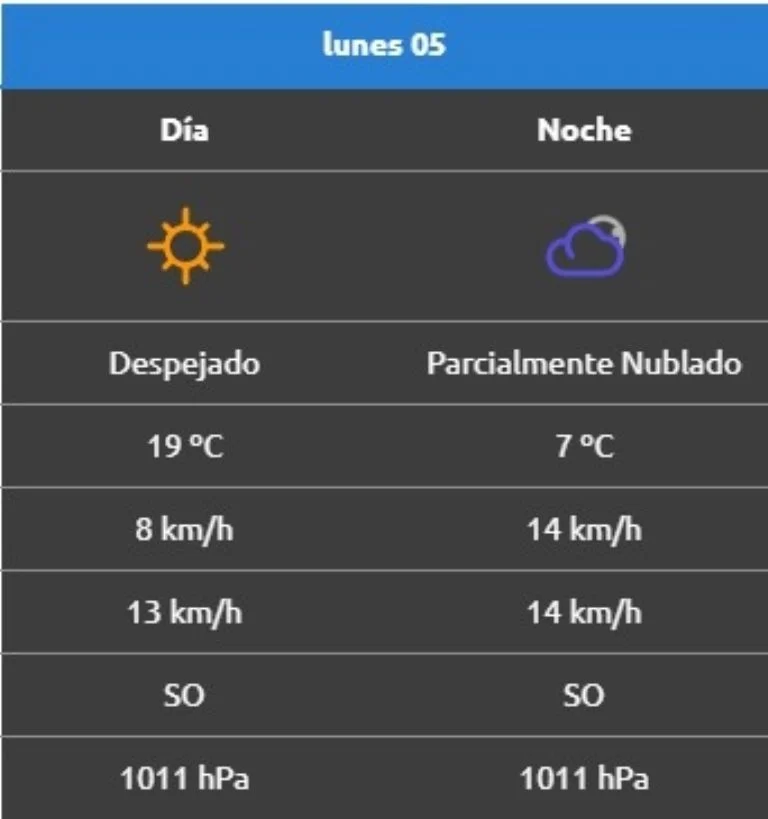Open the lunes 05 day header

pyautogui.click(x=384, y=43)
